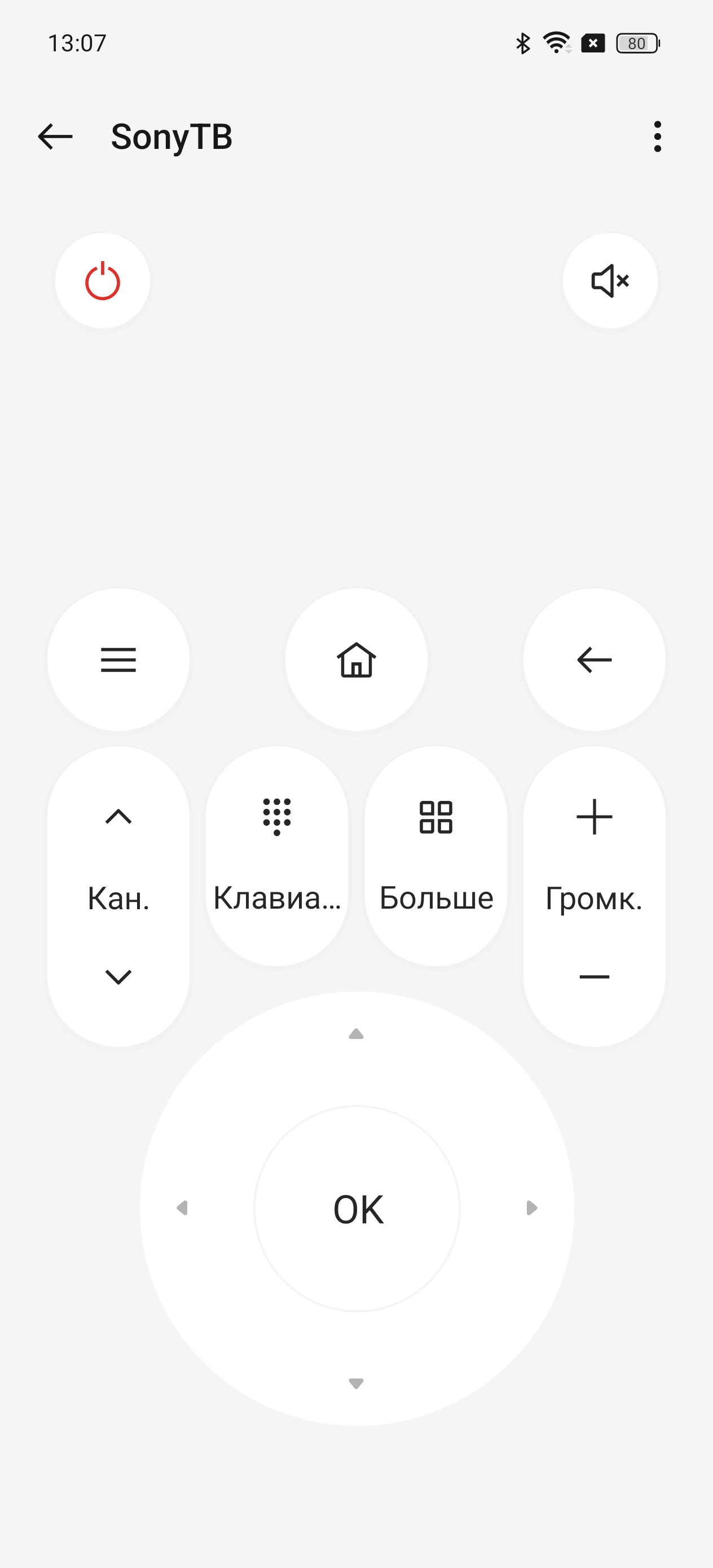The height and width of the screenshot is (1568, 713).
Task: Go back from the SonyТВ remote screen
Action: click(55, 136)
